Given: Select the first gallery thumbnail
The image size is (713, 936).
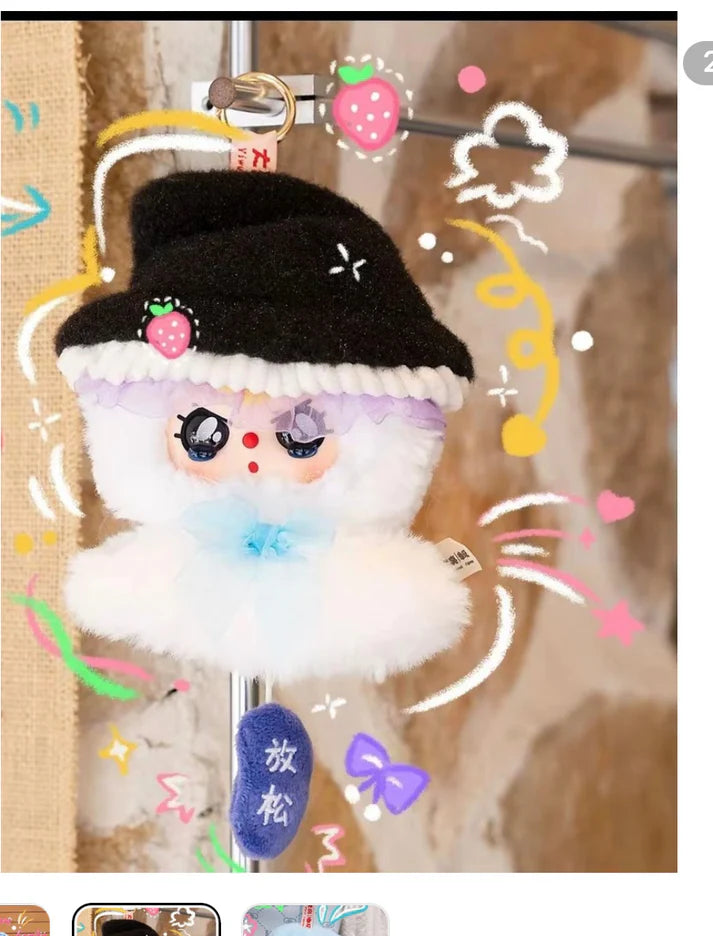Looking at the screenshot, I should 25,921.
